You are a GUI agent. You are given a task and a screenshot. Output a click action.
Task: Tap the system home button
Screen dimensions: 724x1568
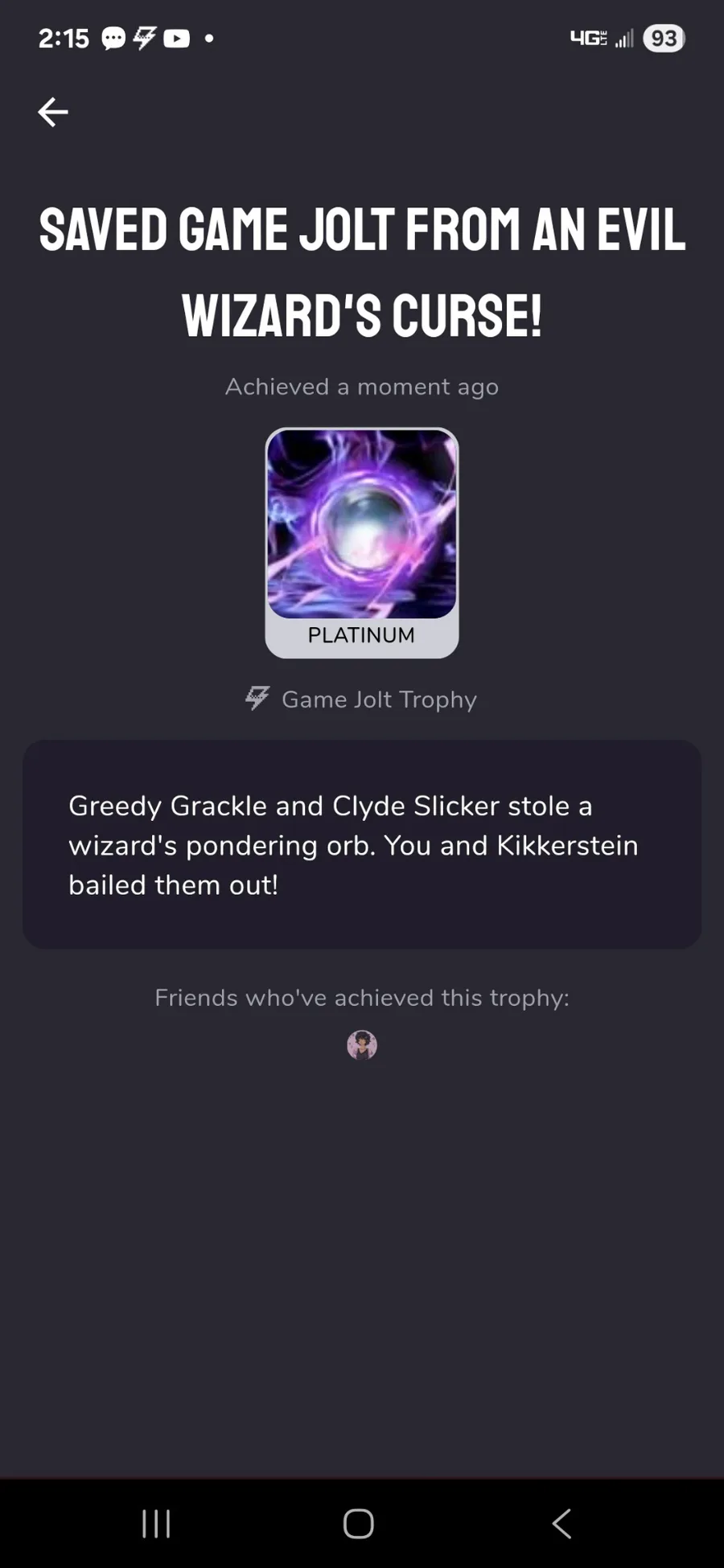click(359, 1523)
